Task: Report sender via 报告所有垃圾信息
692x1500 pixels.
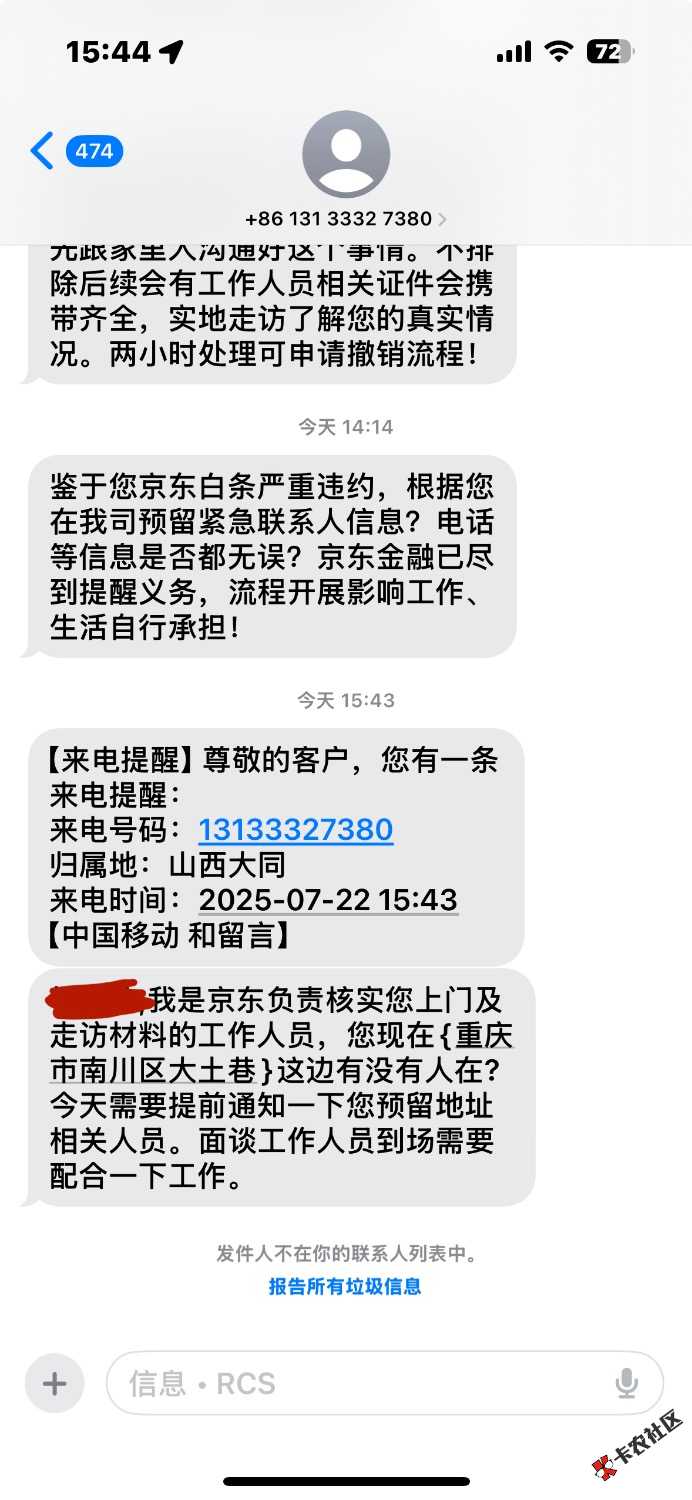Action: tap(345, 1286)
